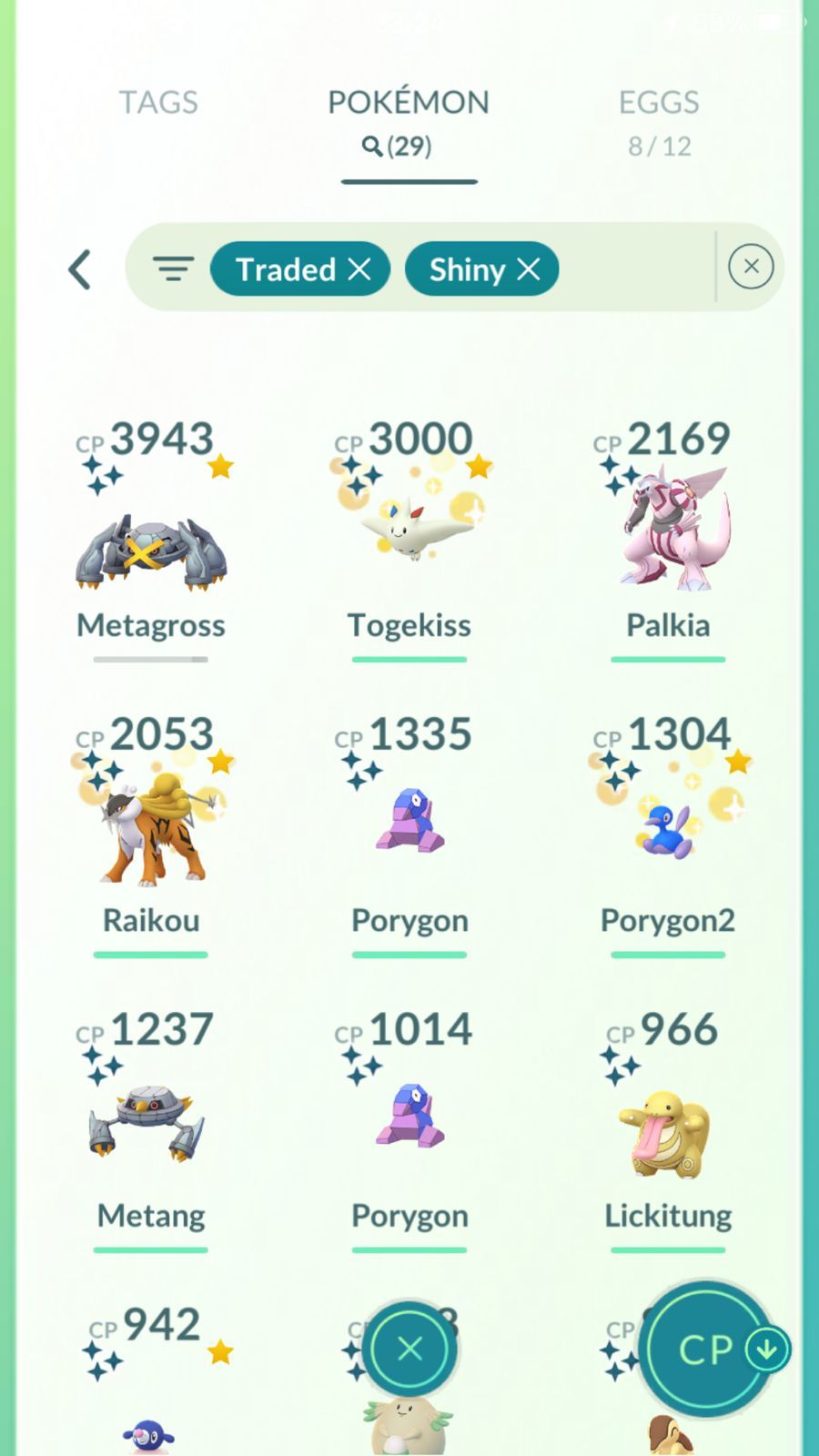Remove the Traded filter chip
Viewport: 819px width, 1456px height.
click(x=359, y=269)
